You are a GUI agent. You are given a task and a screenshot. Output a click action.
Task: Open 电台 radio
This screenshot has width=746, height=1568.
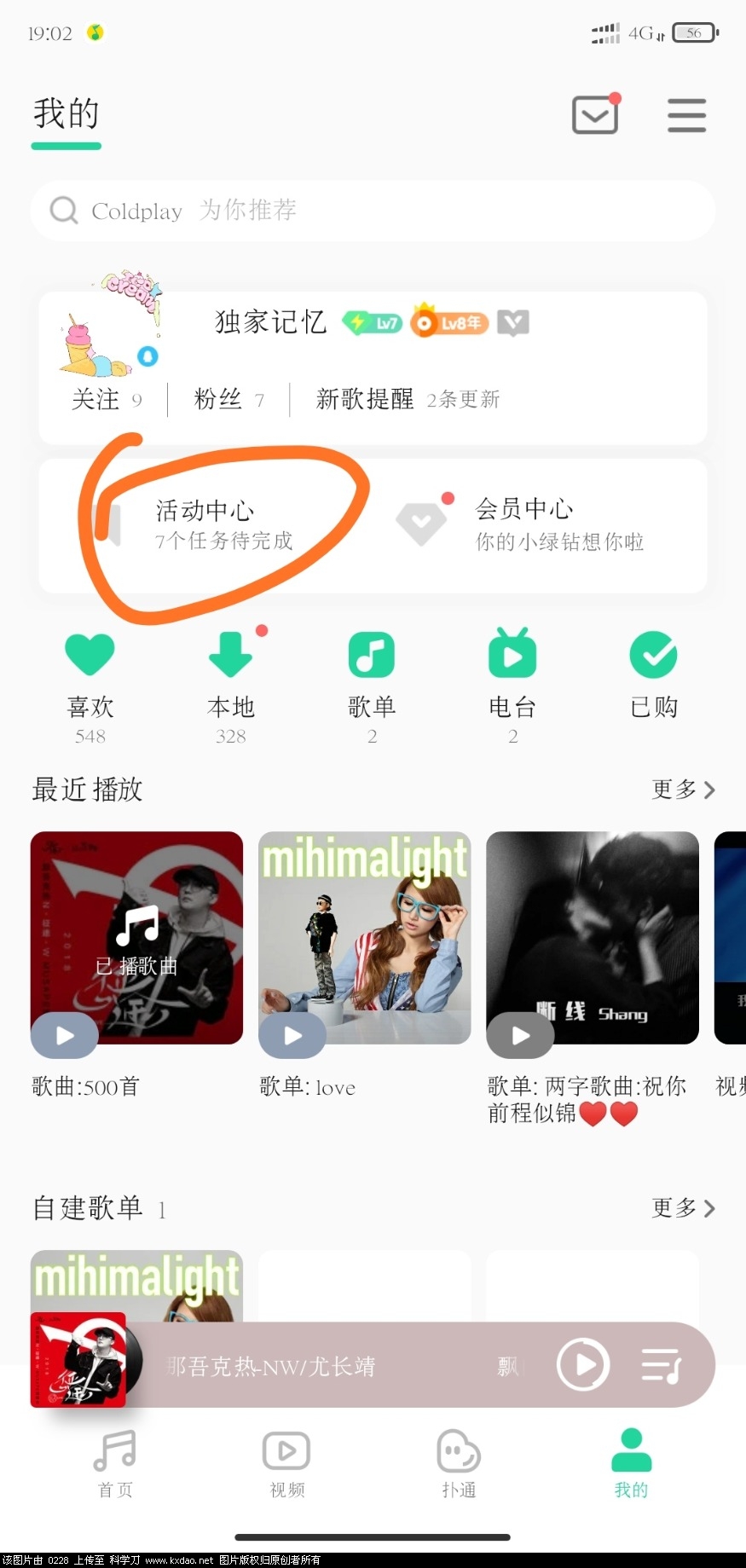coord(512,674)
